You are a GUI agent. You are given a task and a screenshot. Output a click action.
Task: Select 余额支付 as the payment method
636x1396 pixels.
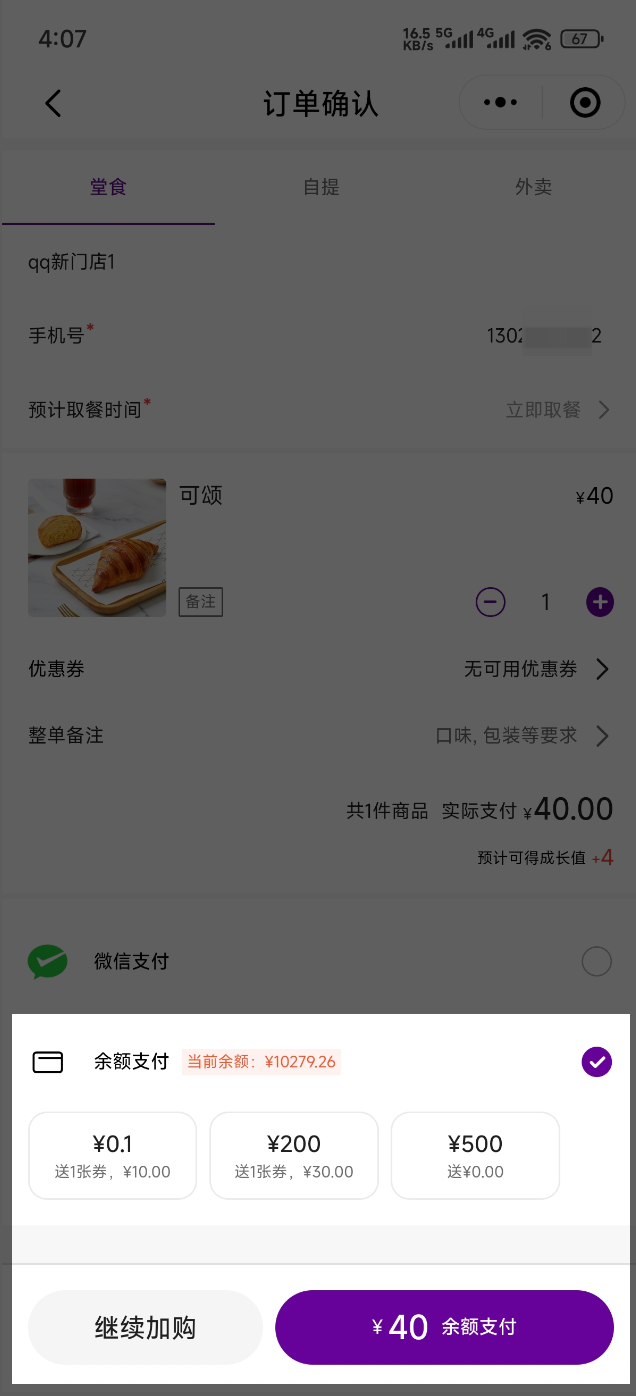click(596, 1062)
